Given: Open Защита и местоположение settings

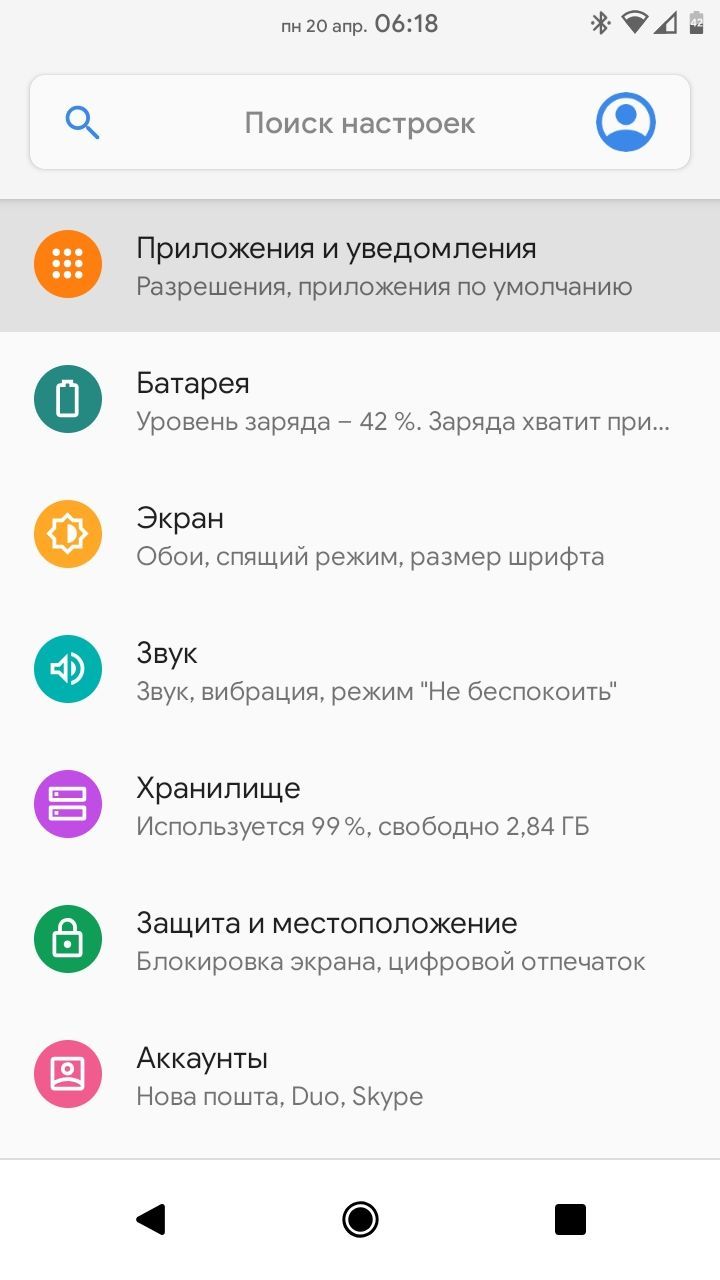Looking at the screenshot, I should pos(360,940).
